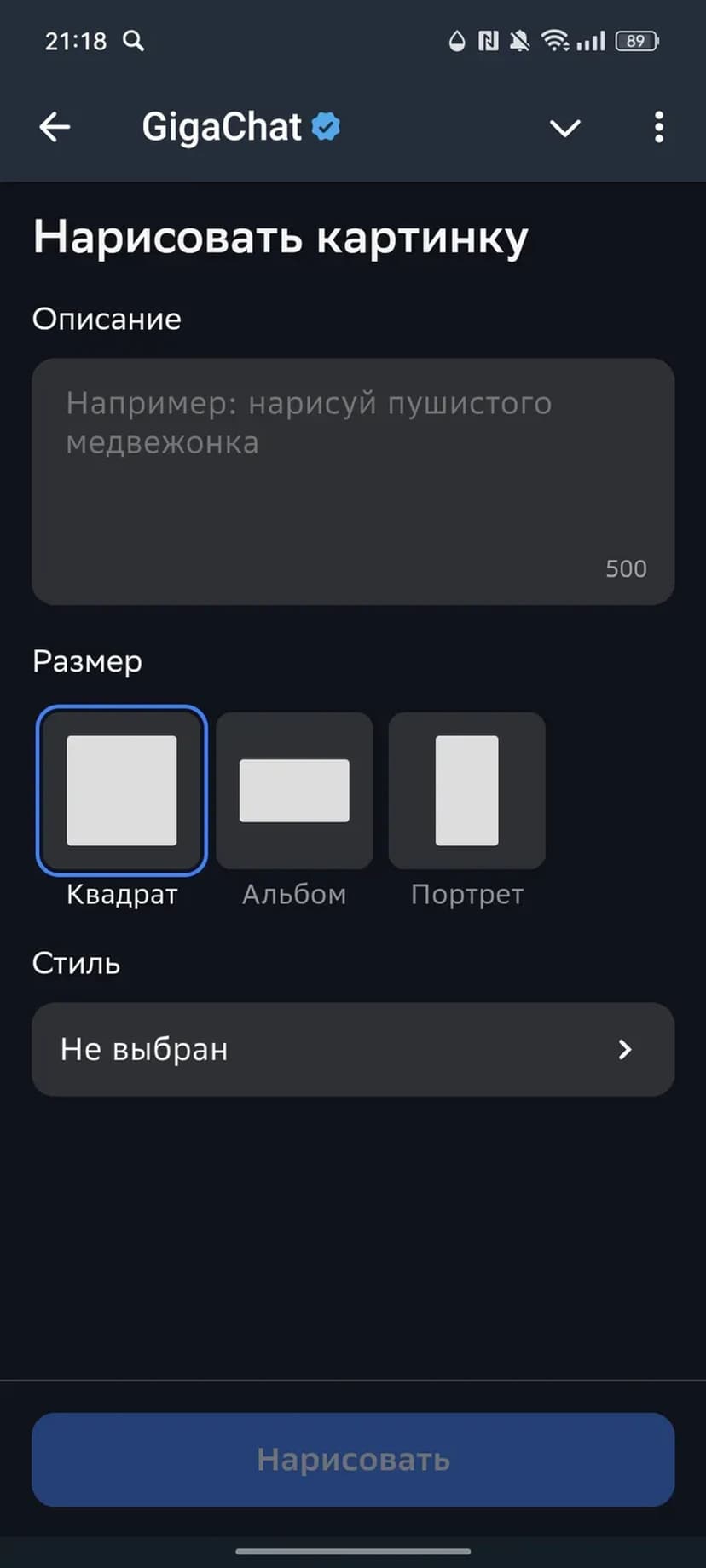706x1568 pixels.
Task: Choose the Альбом size option
Action: (294, 791)
